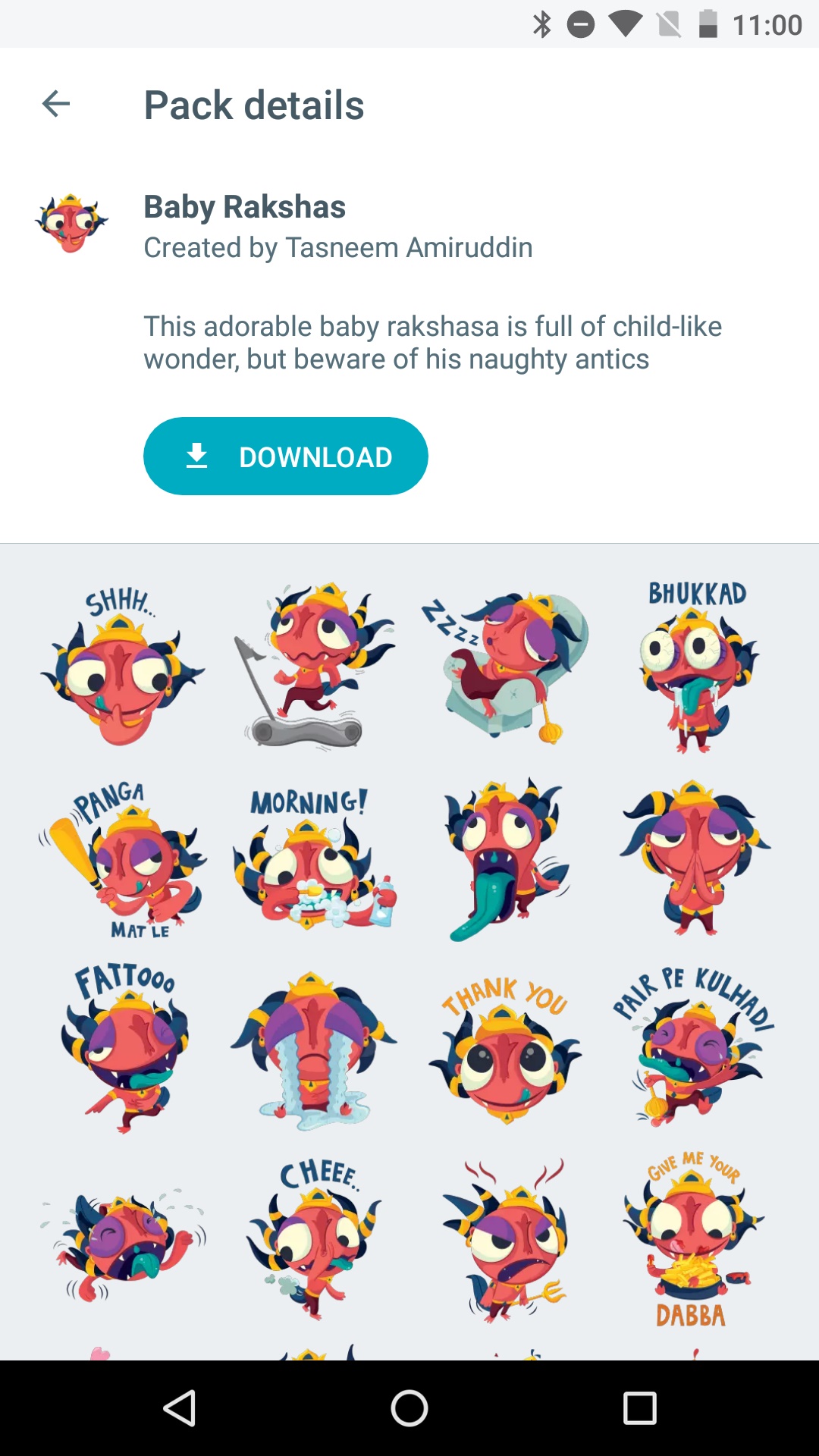819x1456 pixels.
Task: Open the THANK YOU sticker
Action: coord(505,1050)
